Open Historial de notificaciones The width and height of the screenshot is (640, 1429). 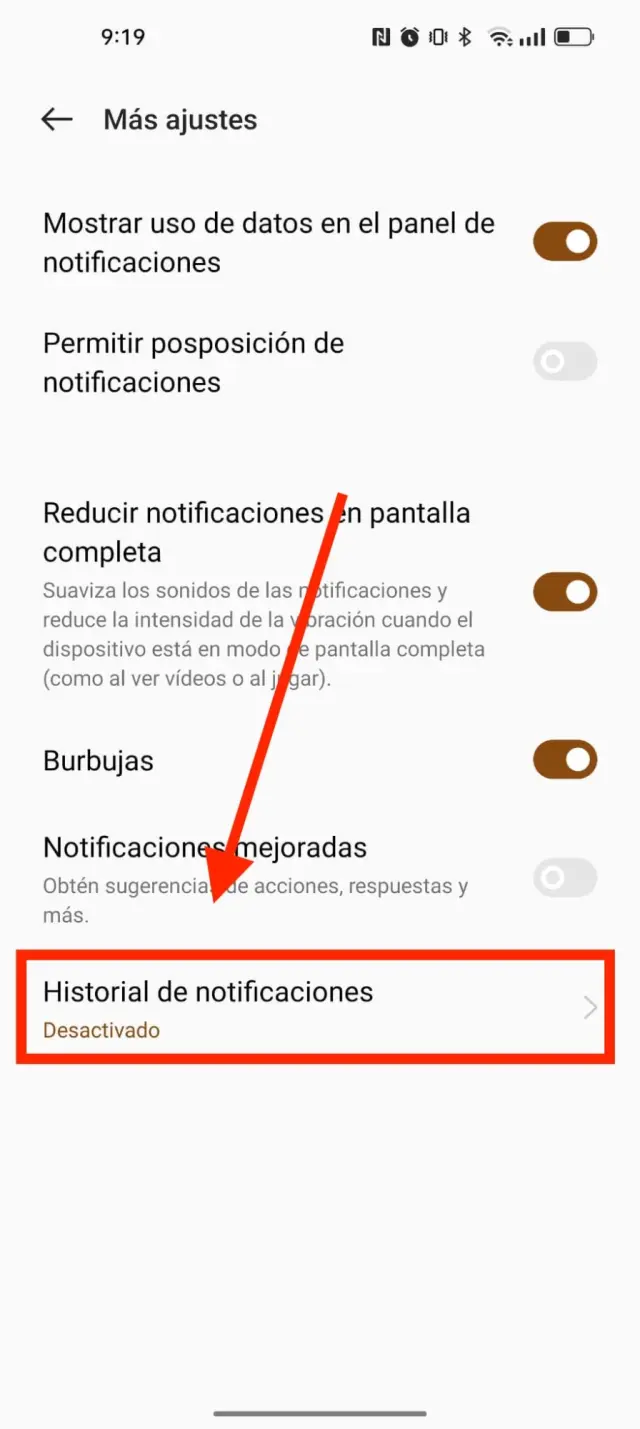point(315,1008)
